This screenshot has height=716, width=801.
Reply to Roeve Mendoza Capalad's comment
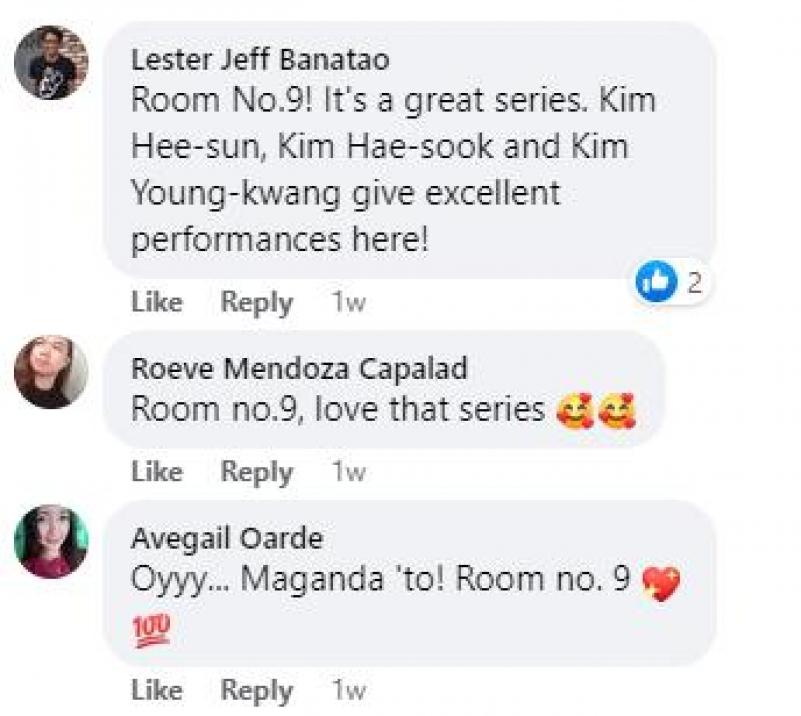coord(256,470)
